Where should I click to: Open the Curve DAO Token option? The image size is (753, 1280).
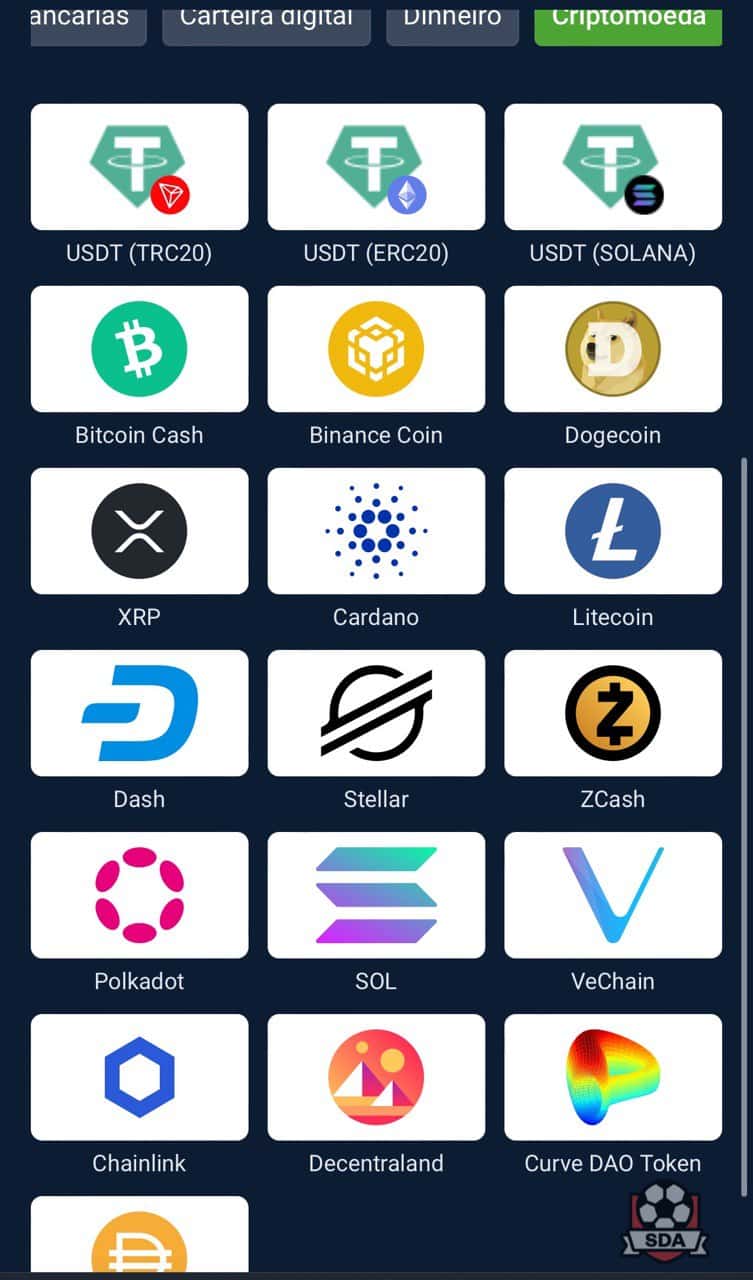point(613,1077)
